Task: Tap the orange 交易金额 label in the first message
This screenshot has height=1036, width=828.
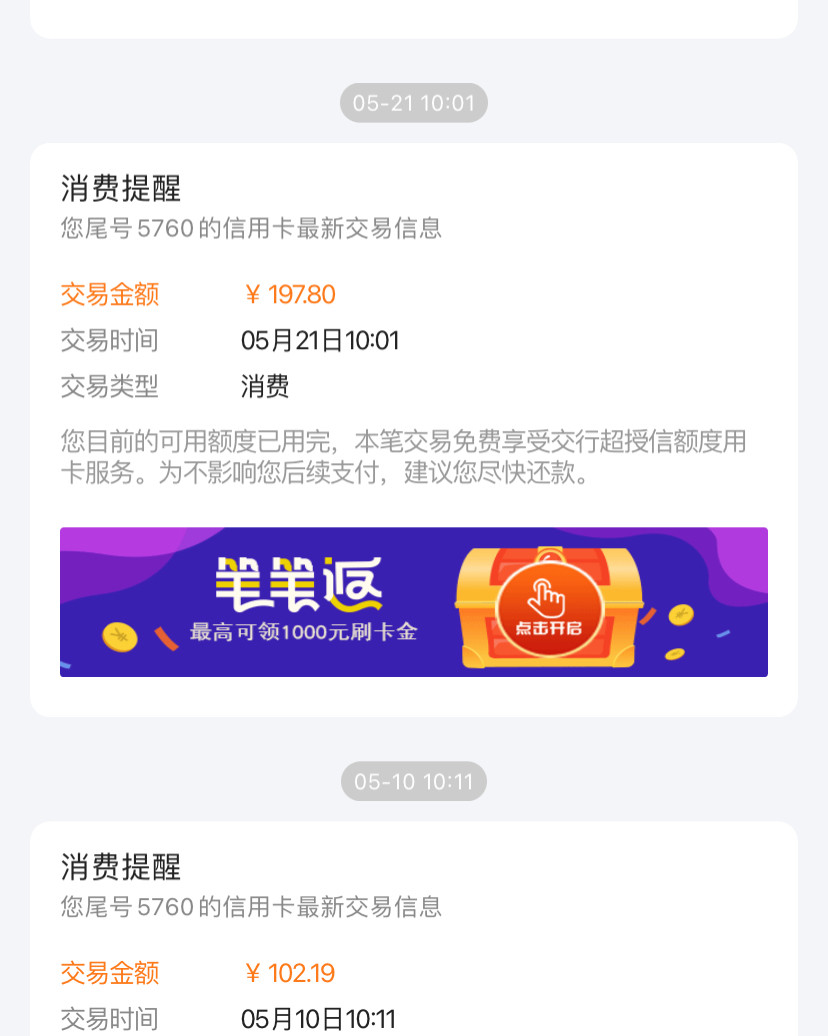Action: click(x=109, y=295)
